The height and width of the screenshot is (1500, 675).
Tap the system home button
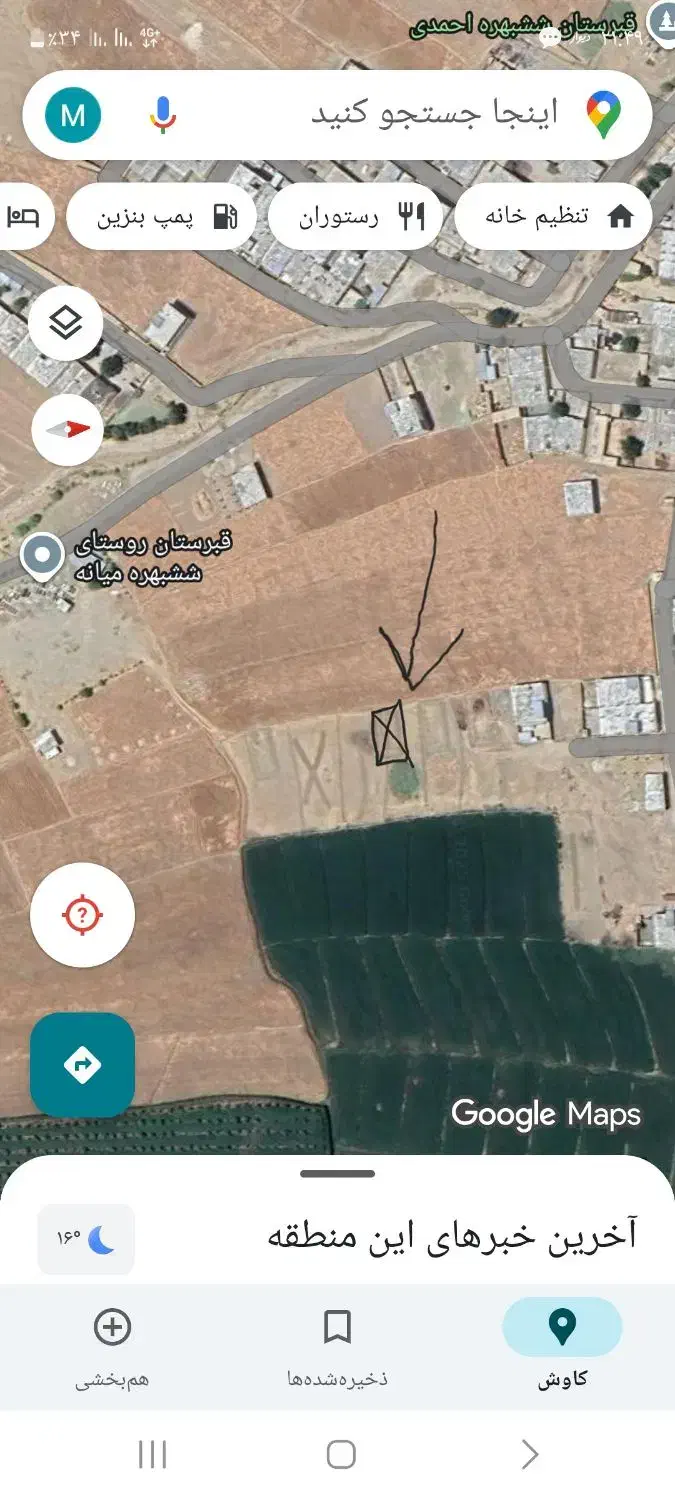[341, 1454]
